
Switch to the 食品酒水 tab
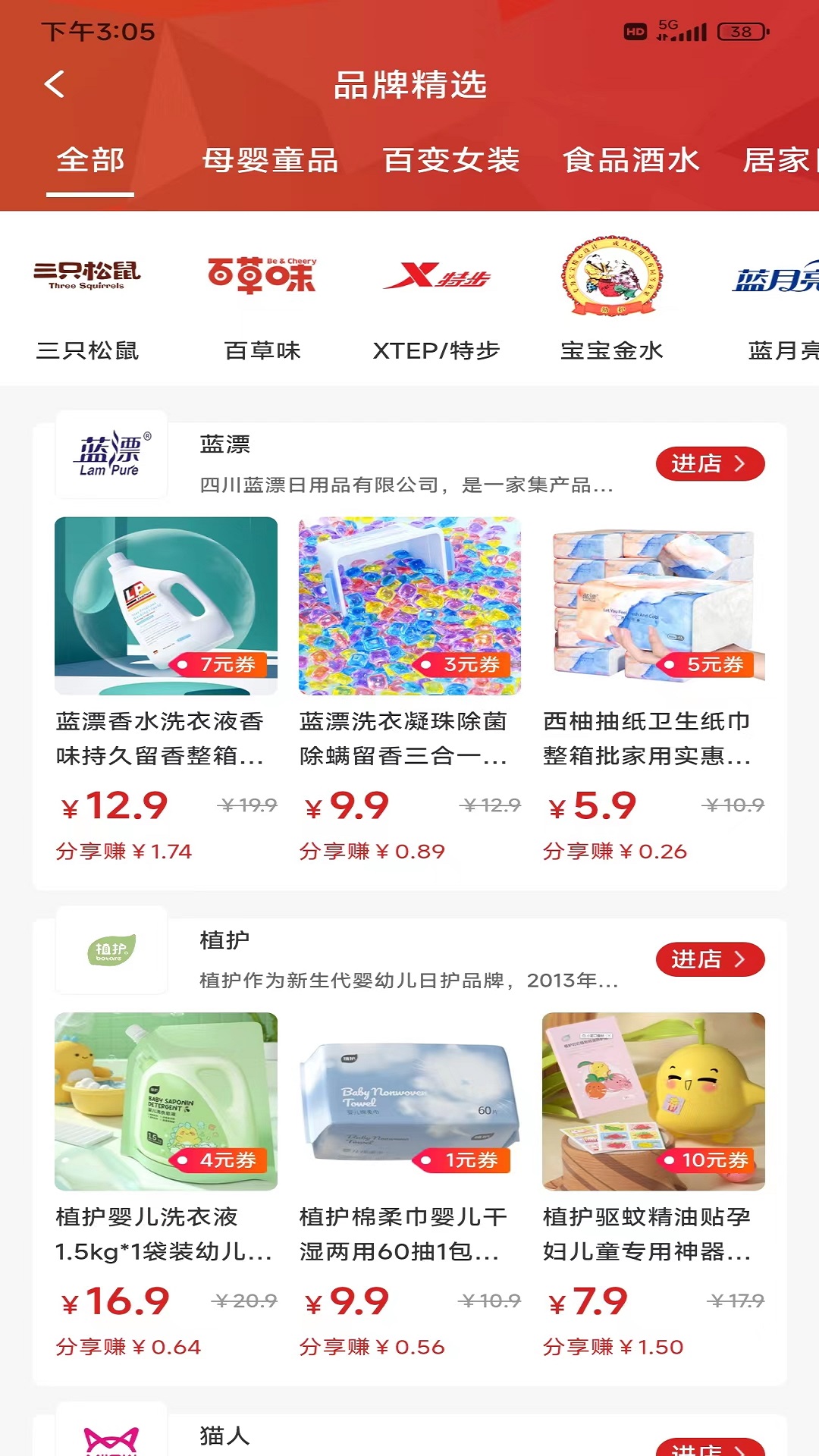click(x=631, y=160)
